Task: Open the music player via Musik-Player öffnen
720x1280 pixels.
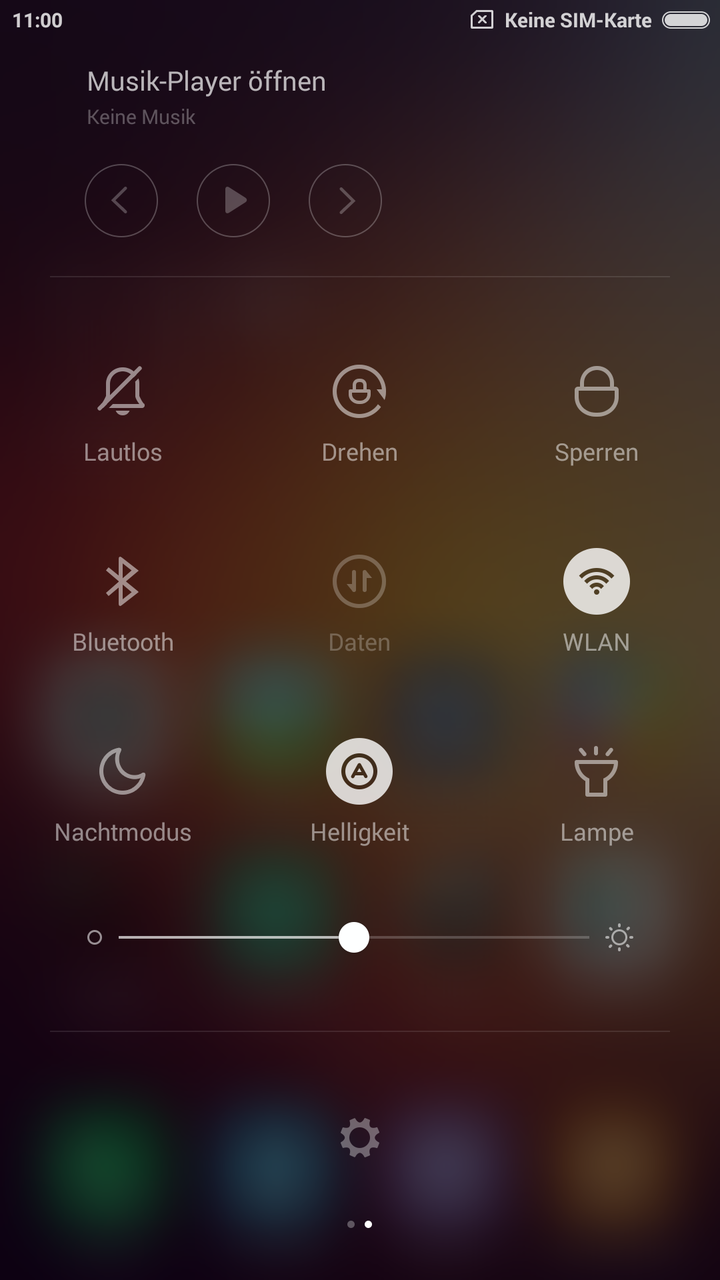Action: pyautogui.click(x=206, y=82)
